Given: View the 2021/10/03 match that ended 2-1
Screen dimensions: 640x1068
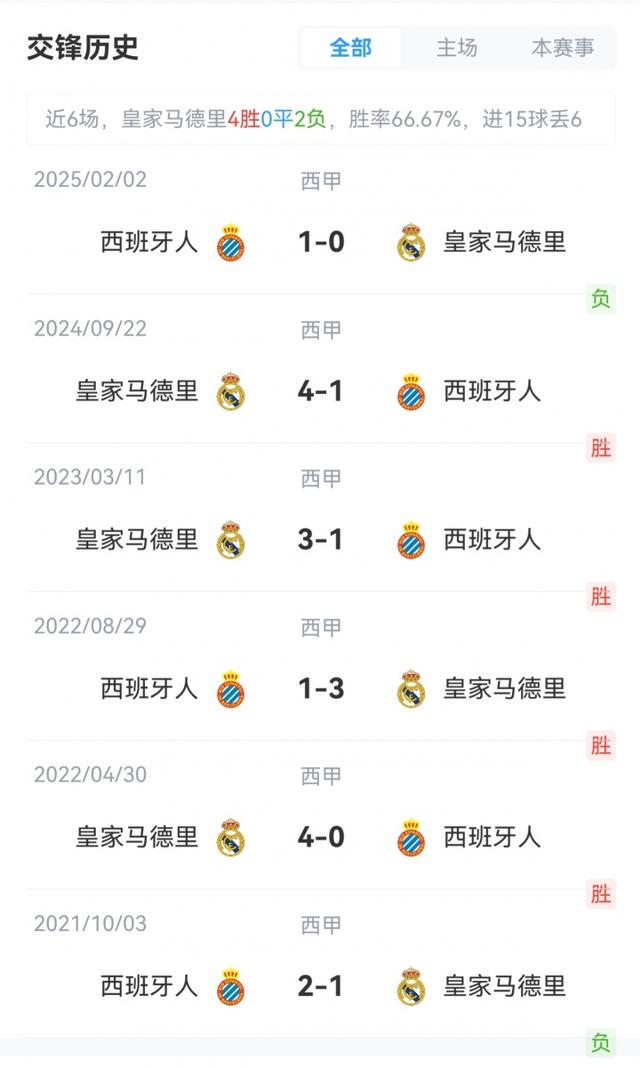Looking at the screenshot, I should click(x=321, y=986).
